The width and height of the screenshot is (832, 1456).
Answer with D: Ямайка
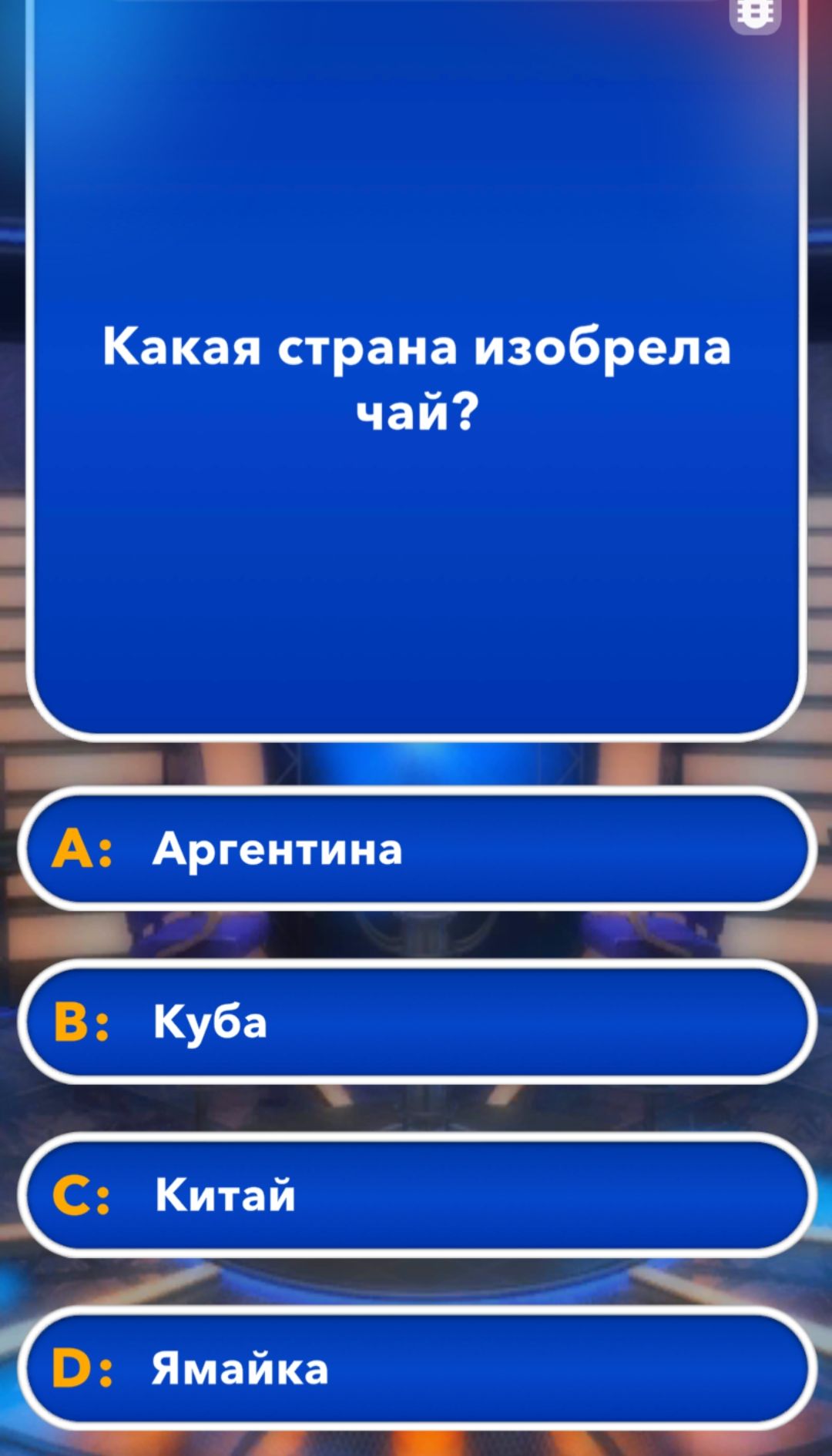[x=416, y=1368]
